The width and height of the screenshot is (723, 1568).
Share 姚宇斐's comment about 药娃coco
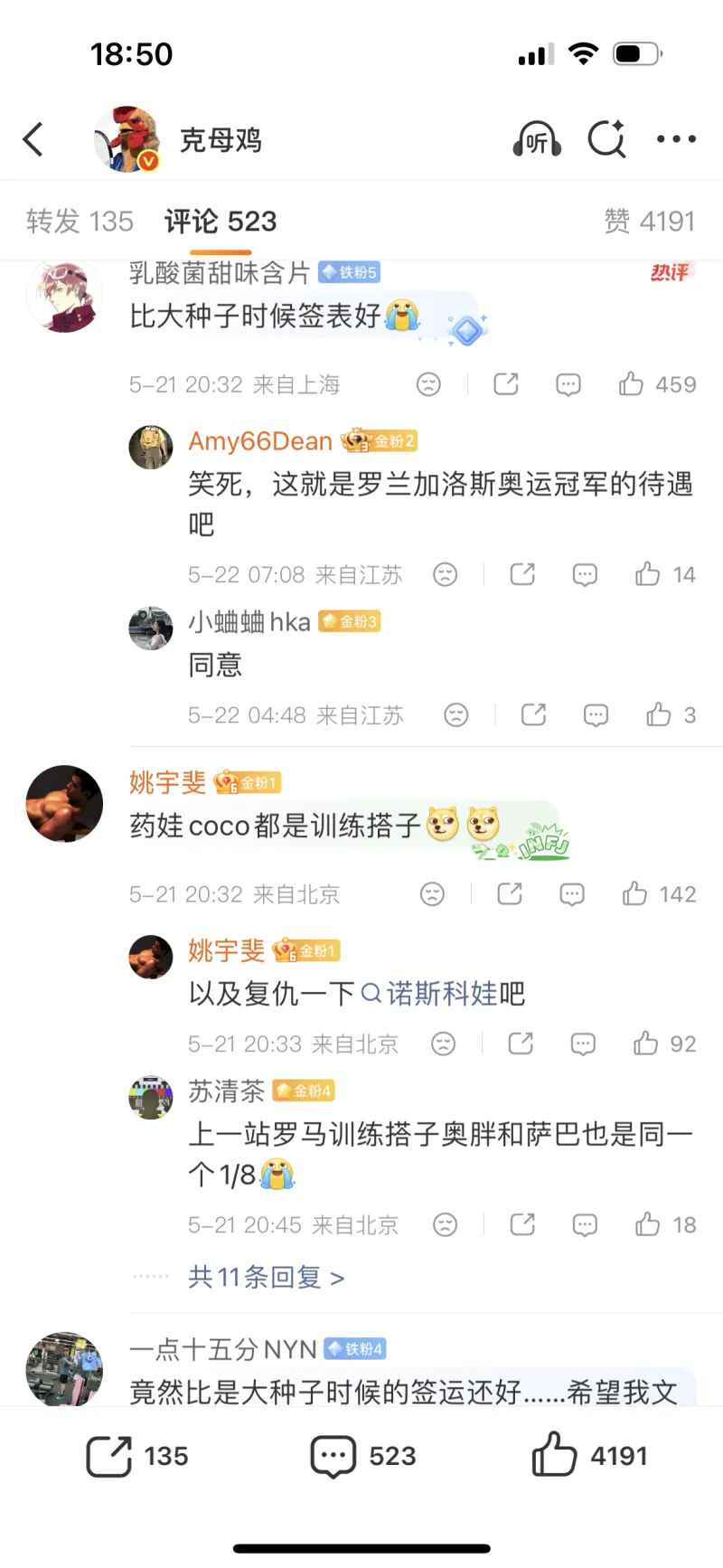click(510, 894)
